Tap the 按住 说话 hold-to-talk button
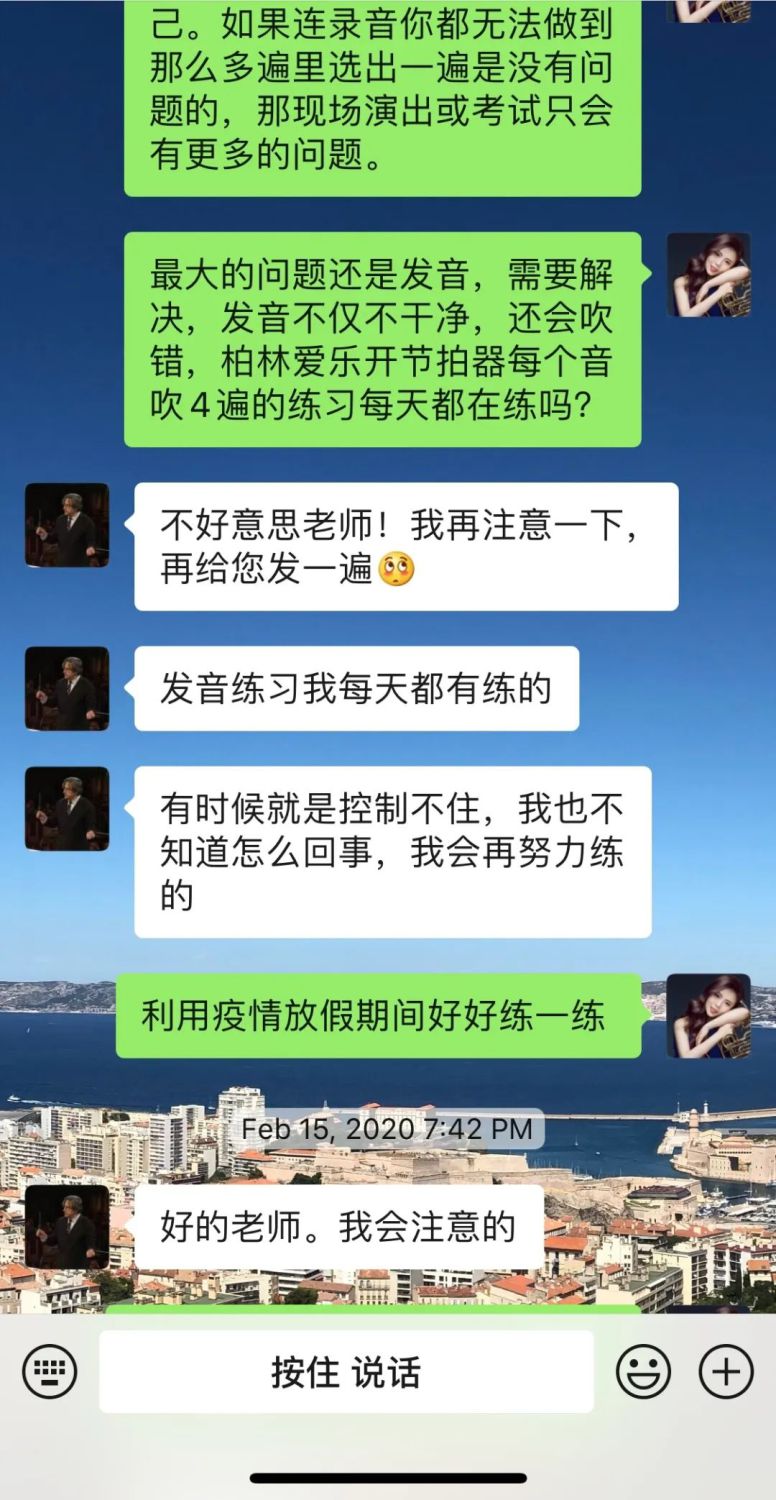This screenshot has height=1500, width=776. (346, 1371)
